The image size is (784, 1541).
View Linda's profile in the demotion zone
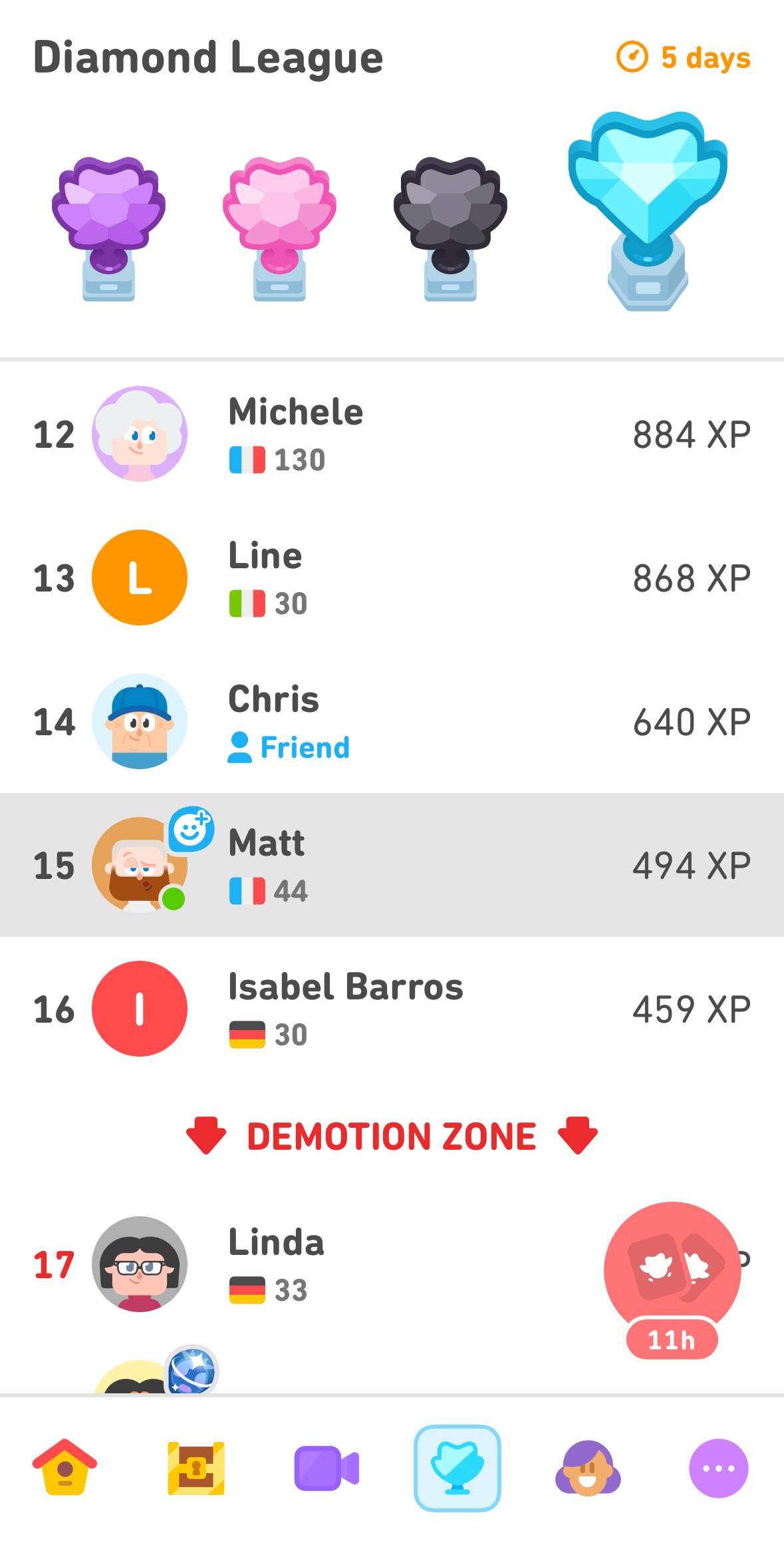332,1264
